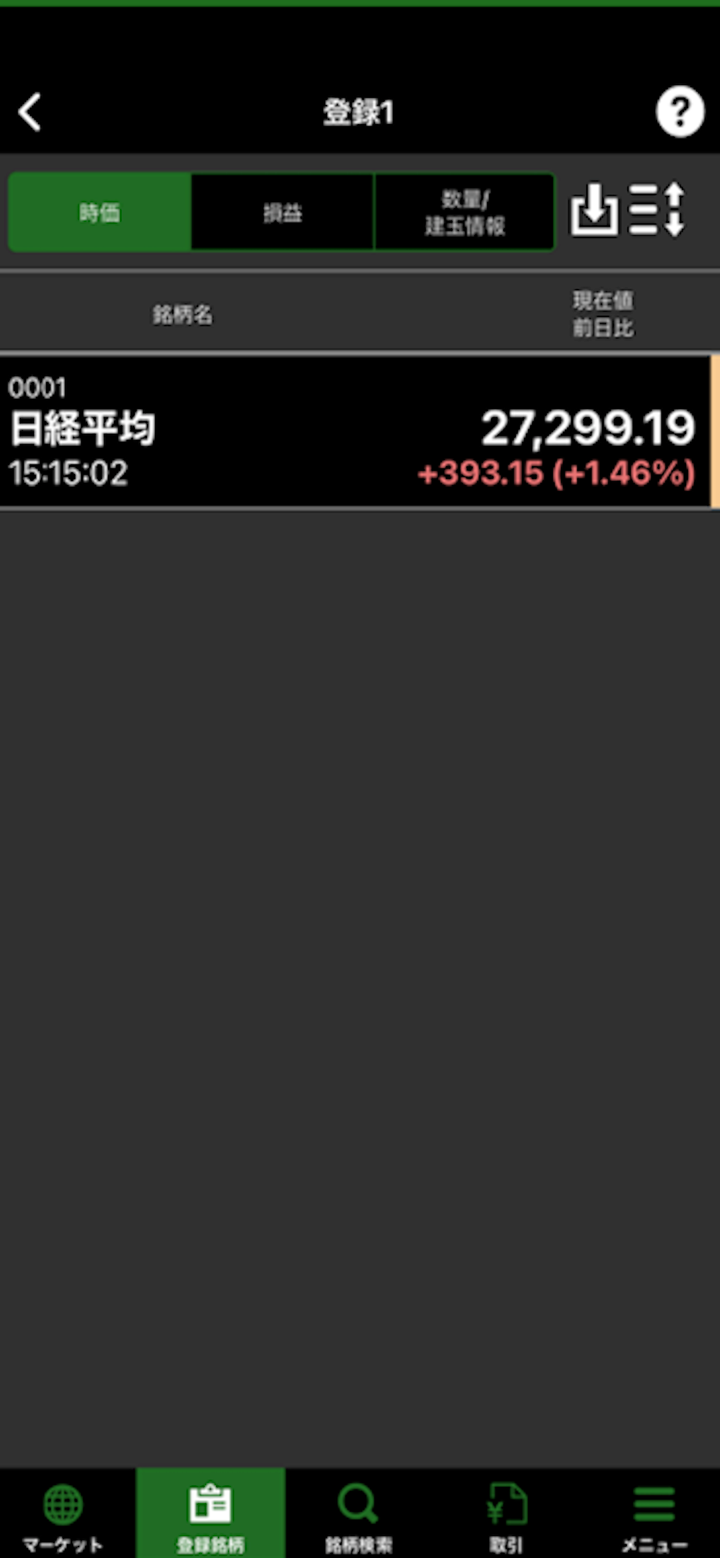Viewport: 720px width, 1558px height.
Task: Switch to the 数量/建玉情報 tab
Action: click(465, 213)
